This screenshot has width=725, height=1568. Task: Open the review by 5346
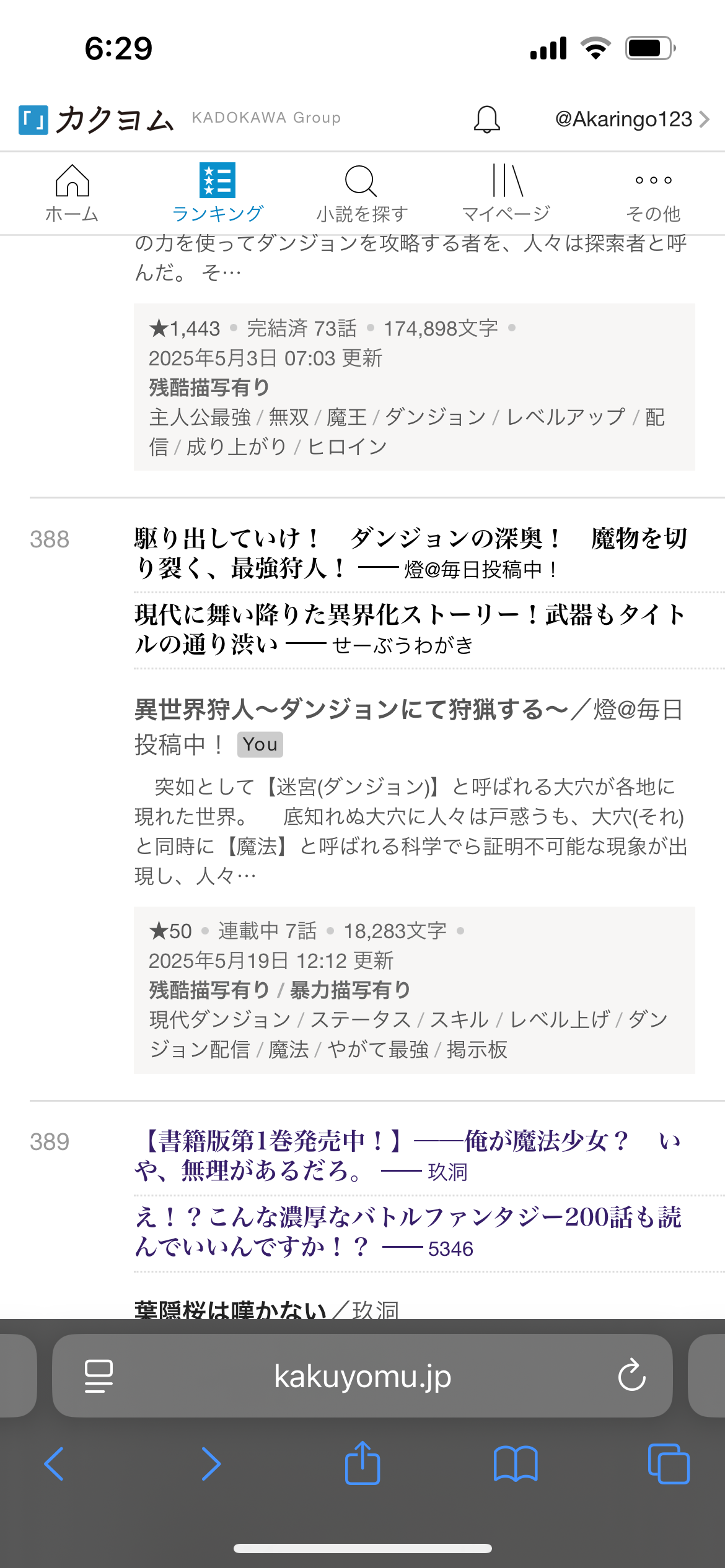coord(409,1232)
